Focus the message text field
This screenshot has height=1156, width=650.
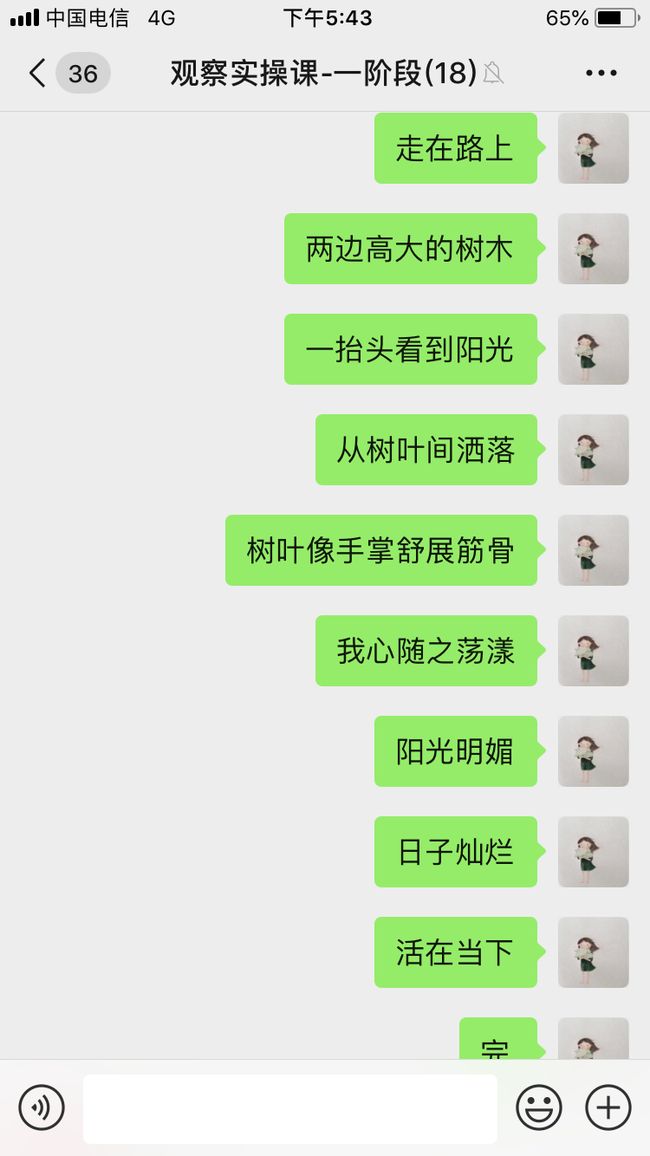(x=290, y=1108)
